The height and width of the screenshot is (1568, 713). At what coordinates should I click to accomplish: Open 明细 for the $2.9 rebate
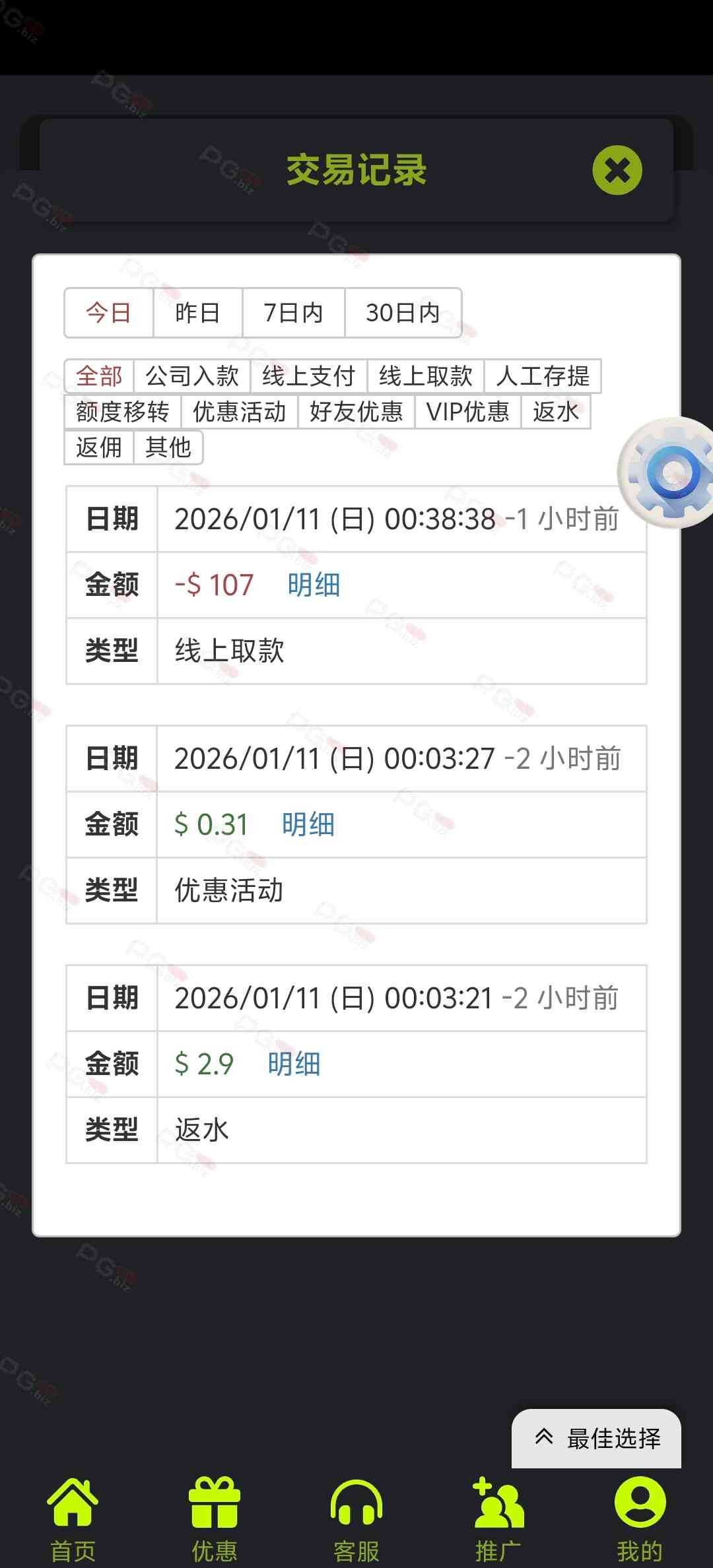point(294,1064)
